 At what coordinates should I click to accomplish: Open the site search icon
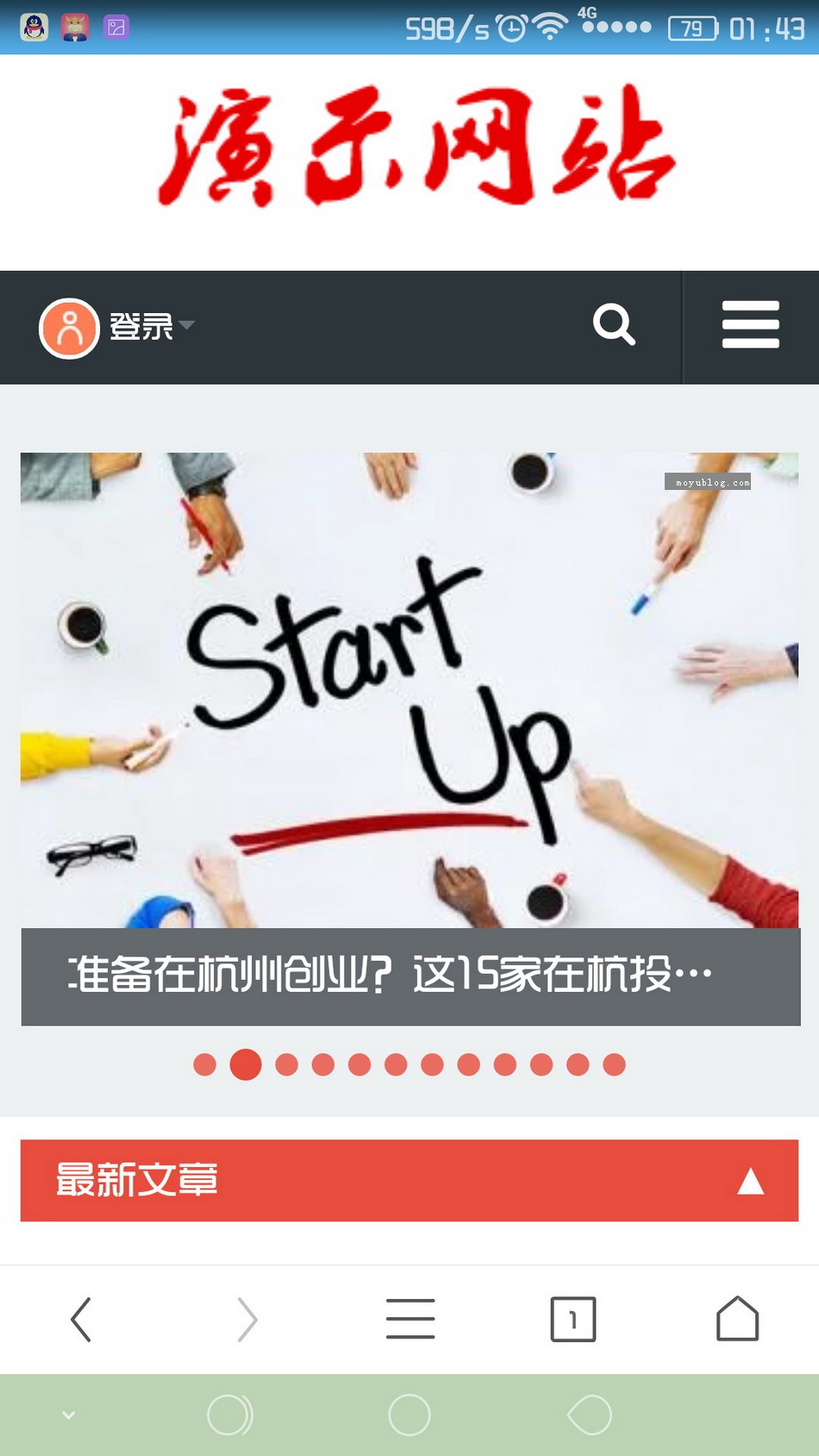pos(614,325)
